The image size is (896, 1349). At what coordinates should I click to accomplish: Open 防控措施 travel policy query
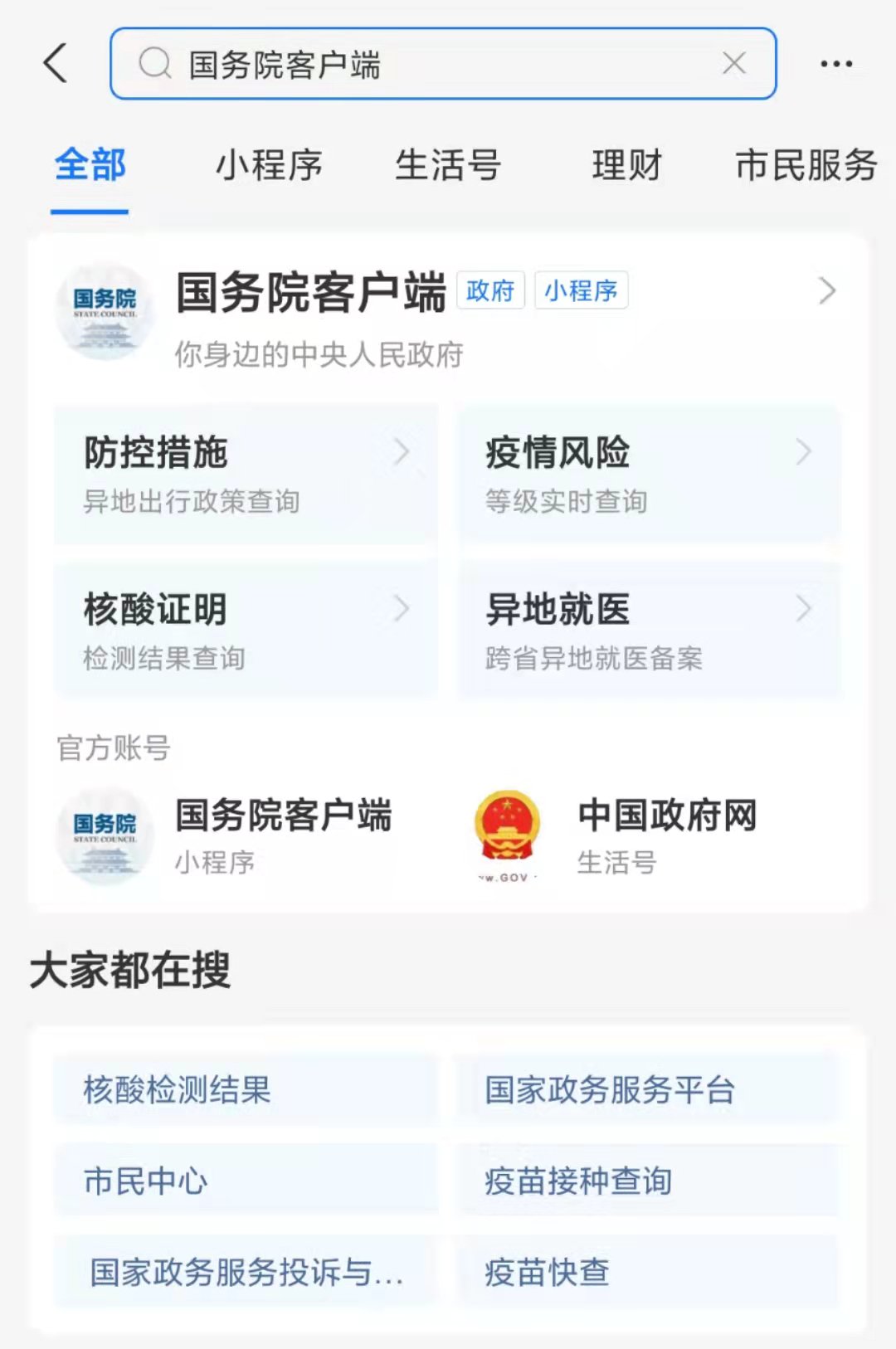(246, 475)
